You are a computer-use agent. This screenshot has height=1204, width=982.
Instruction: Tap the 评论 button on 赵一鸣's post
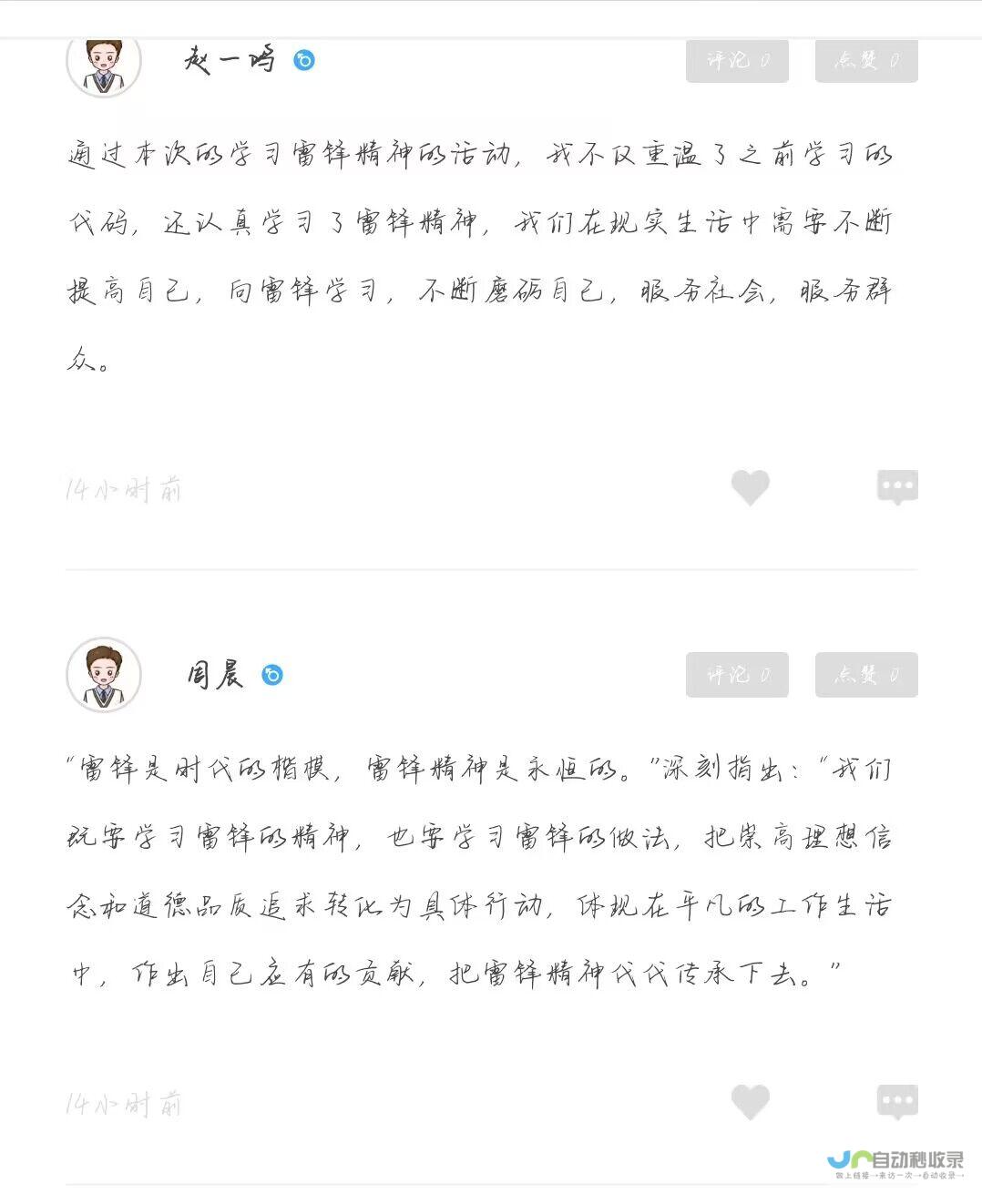point(737,61)
